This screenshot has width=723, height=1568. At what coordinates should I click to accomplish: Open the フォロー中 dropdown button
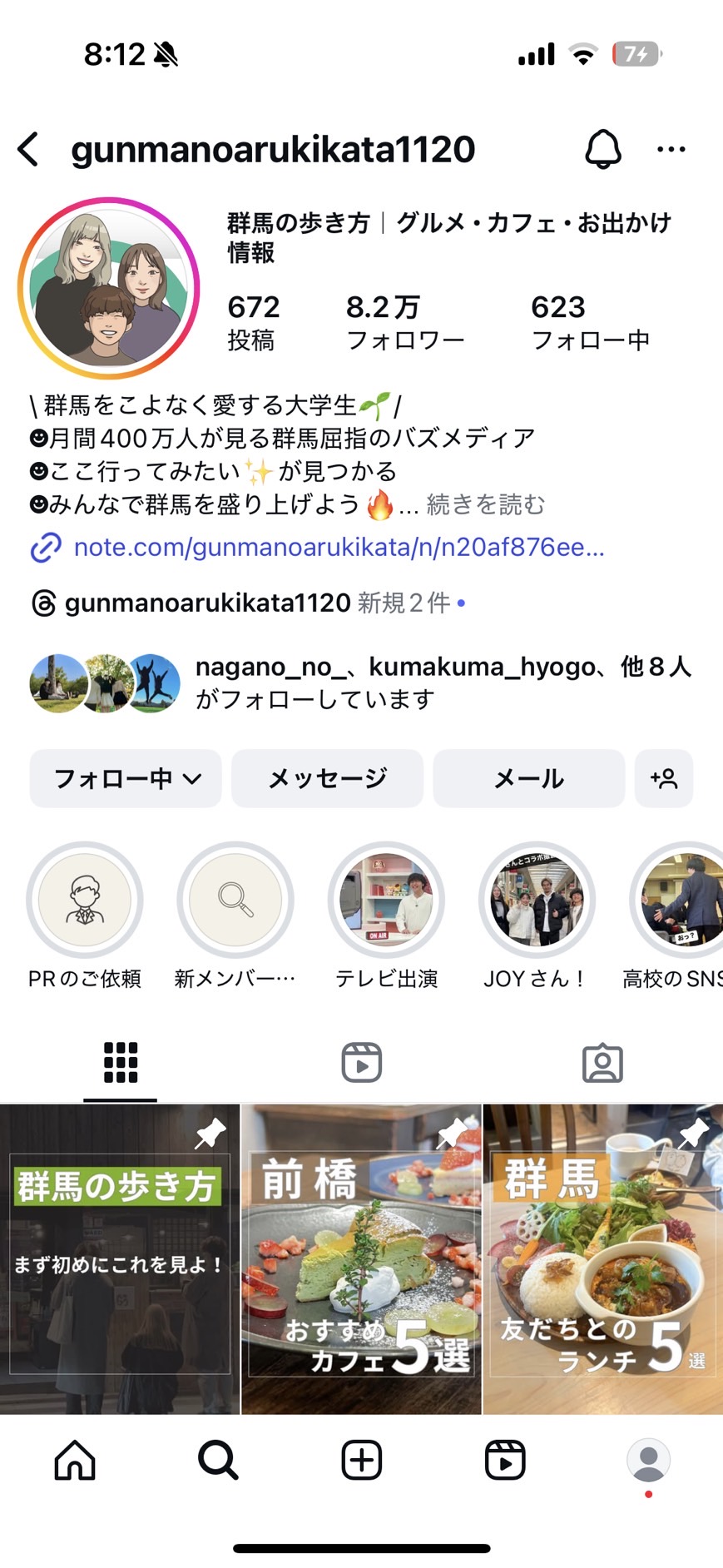[126, 778]
